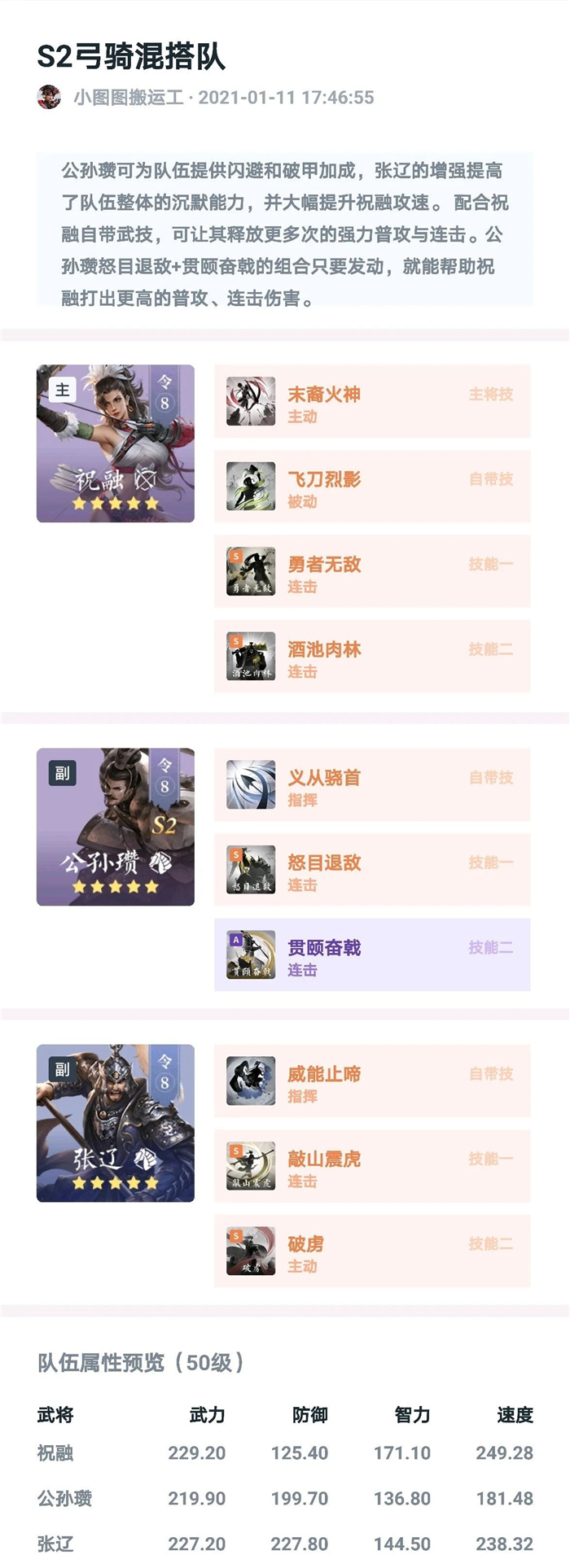Select the 勇者无敌 skill row
Screen dimensions: 570x1568
[372, 572]
